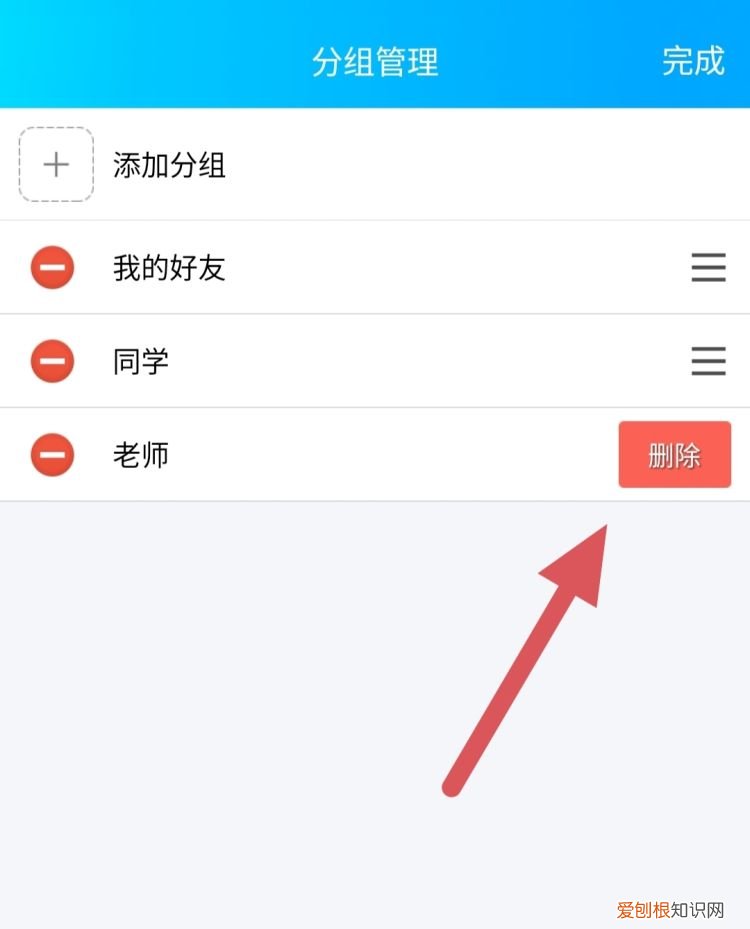750x929 pixels.
Task: Click the reorder handle for 我的好友
Action: coord(708,268)
